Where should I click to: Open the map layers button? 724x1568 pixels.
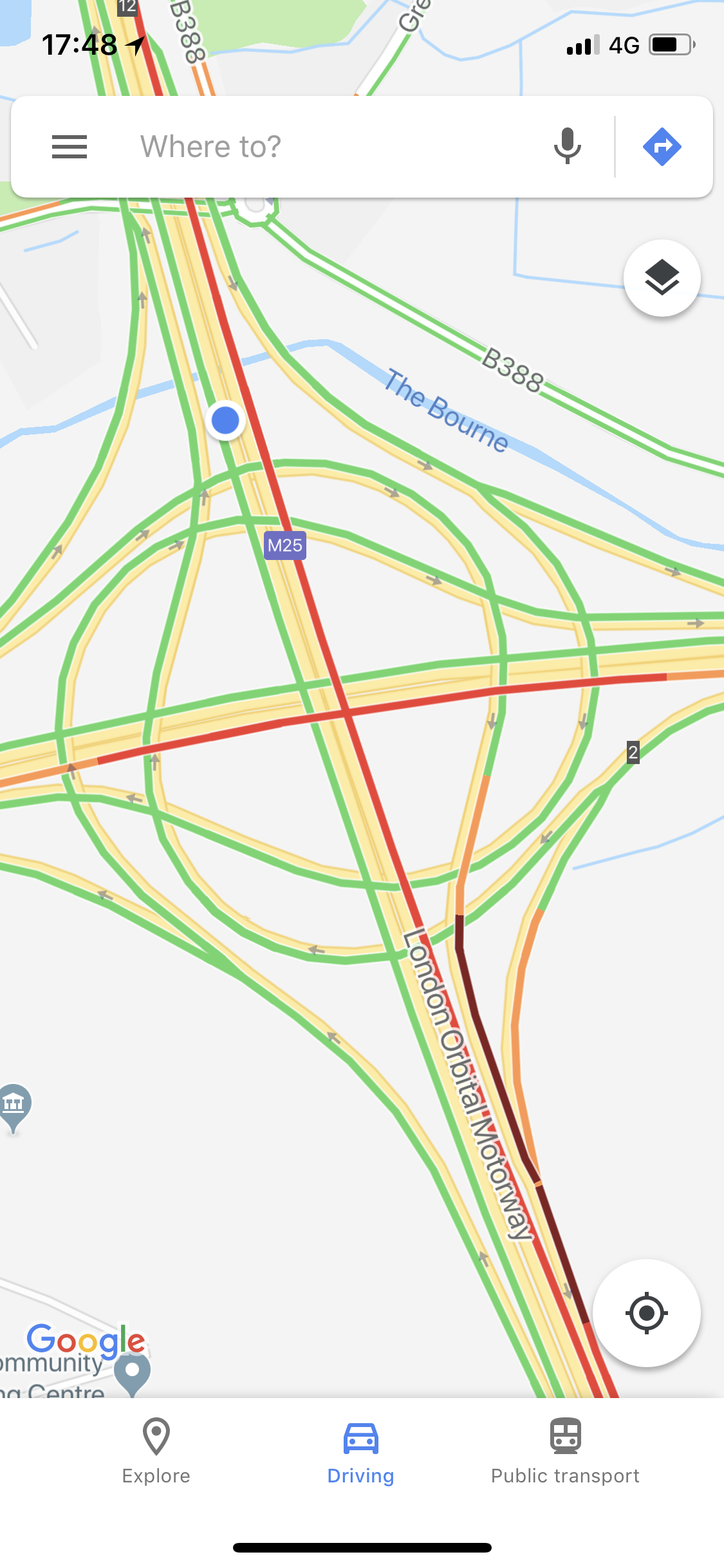tap(662, 278)
